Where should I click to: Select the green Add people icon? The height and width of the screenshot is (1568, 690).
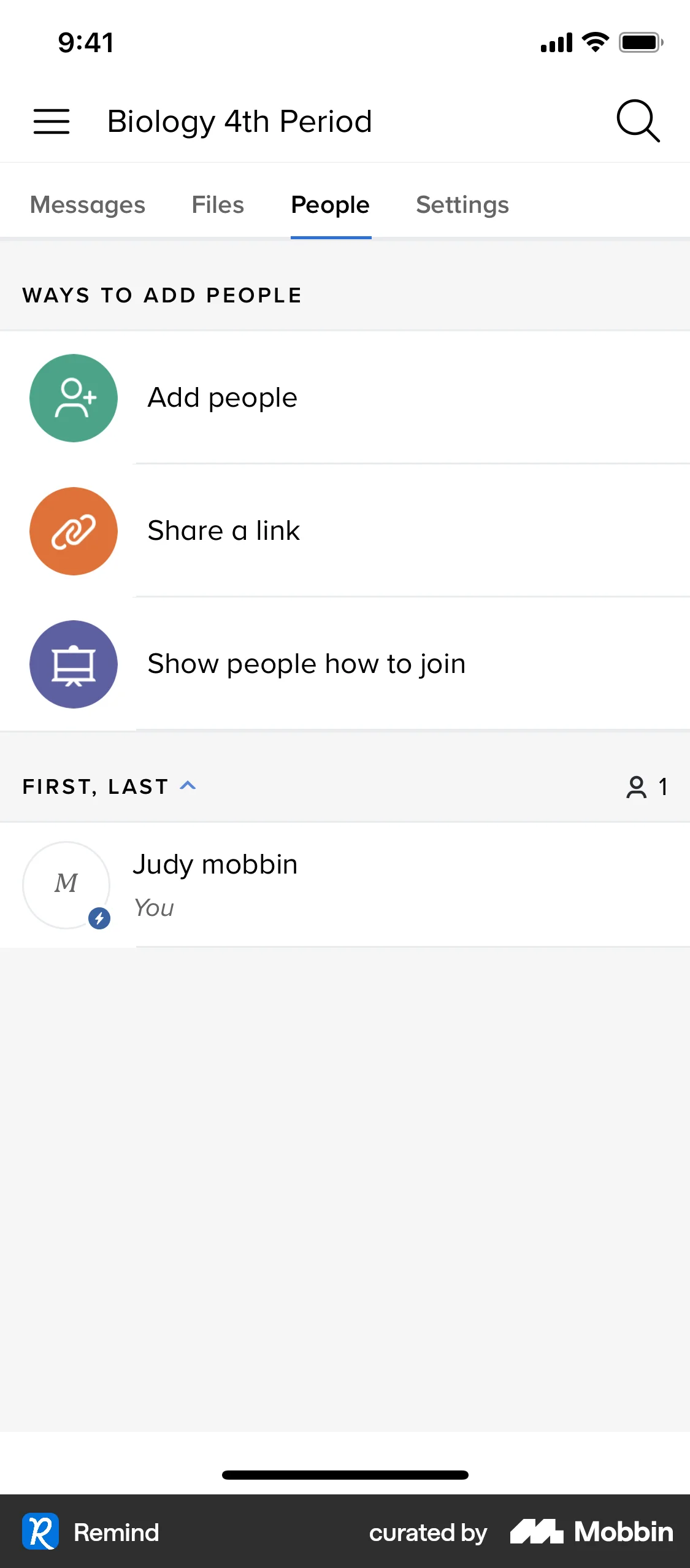click(x=73, y=398)
